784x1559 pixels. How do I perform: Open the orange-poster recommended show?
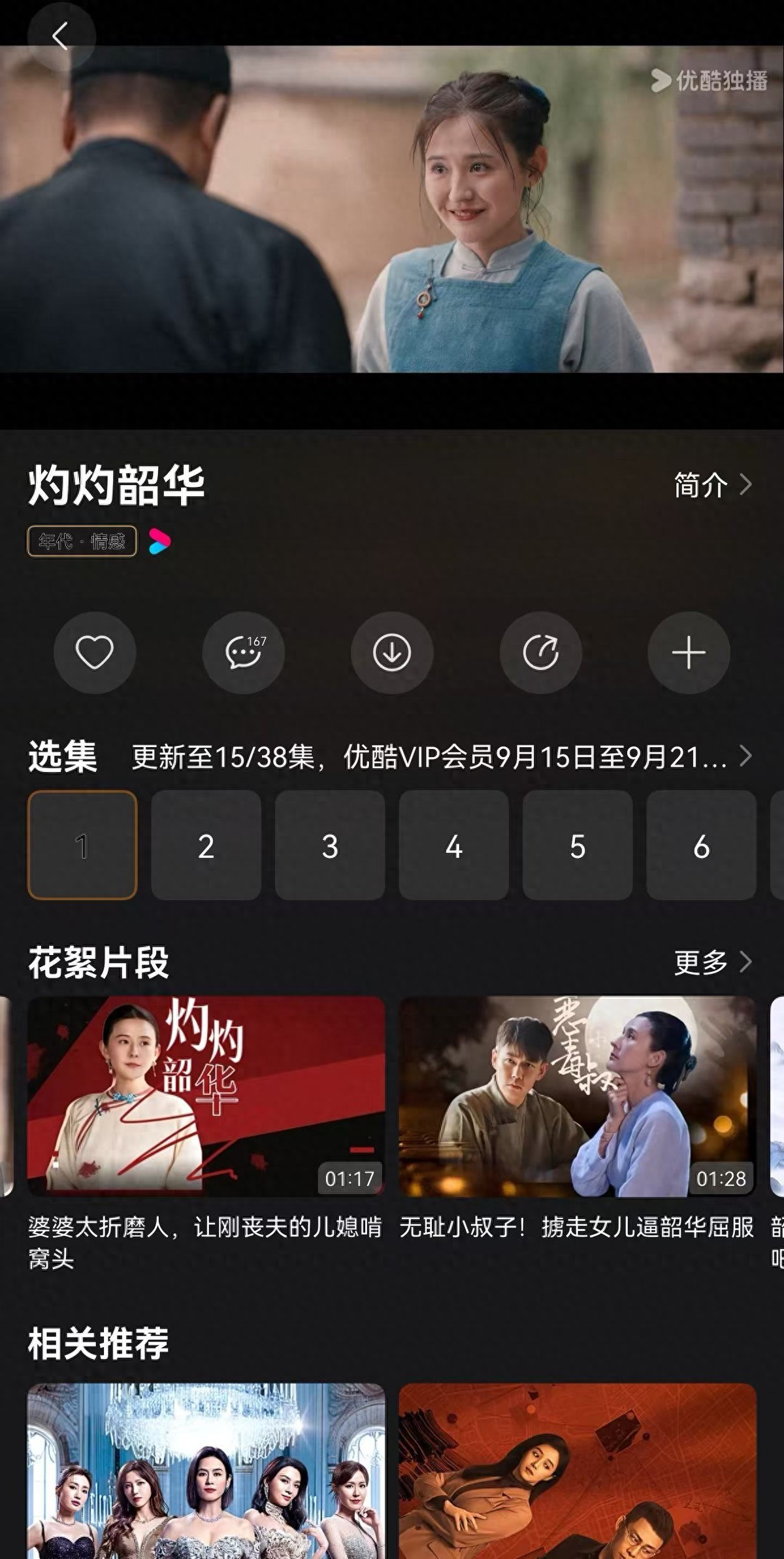[x=578, y=1471]
